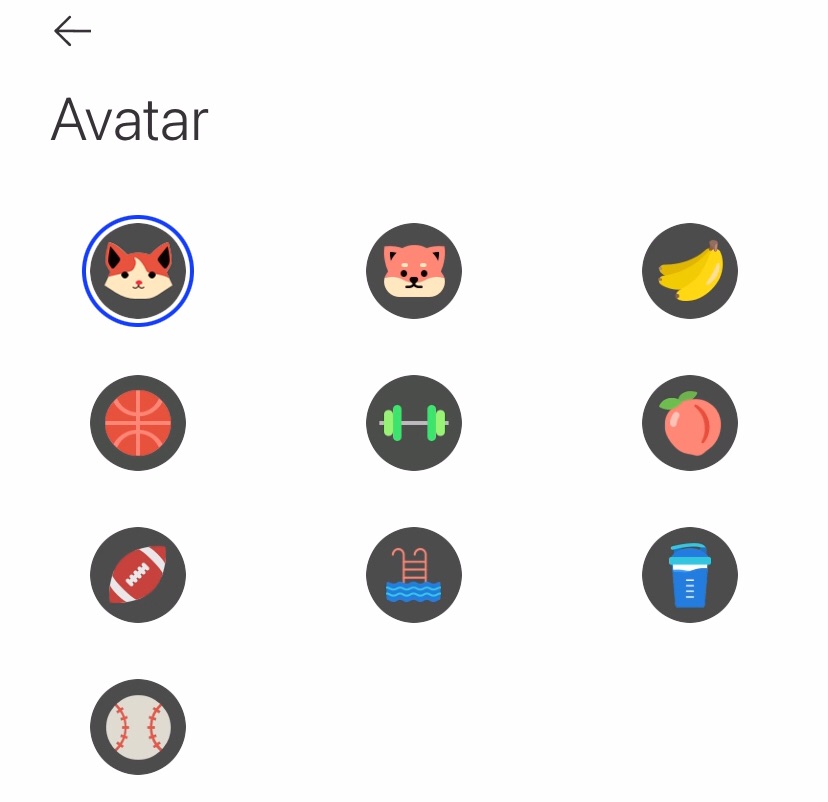
Task: Pick the blue shaker bottle avatar
Action: click(x=690, y=575)
